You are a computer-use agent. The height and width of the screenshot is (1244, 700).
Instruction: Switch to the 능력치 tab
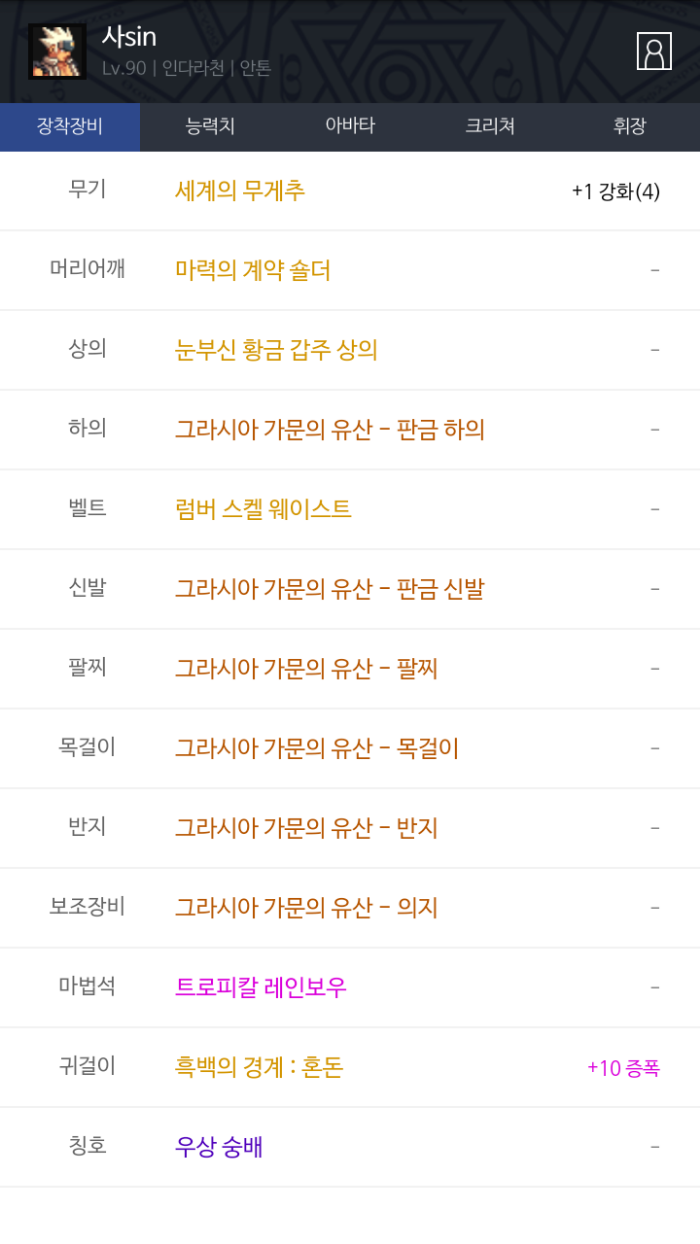pyautogui.click(x=210, y=127)
